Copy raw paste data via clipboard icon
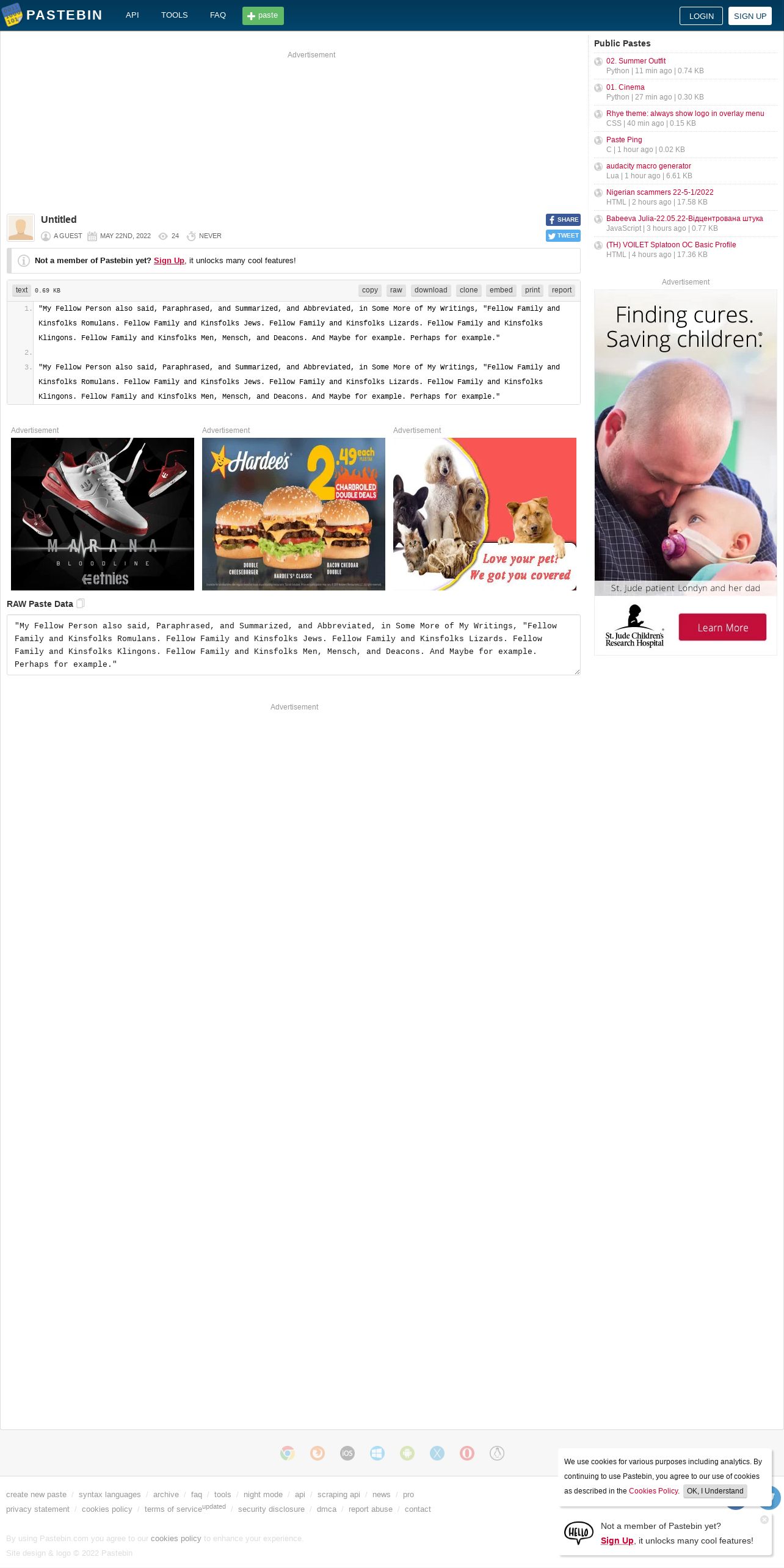Image resolution: width=784 pixels, height=1568 pixels. pyautogui.click(x=81, y=604)
